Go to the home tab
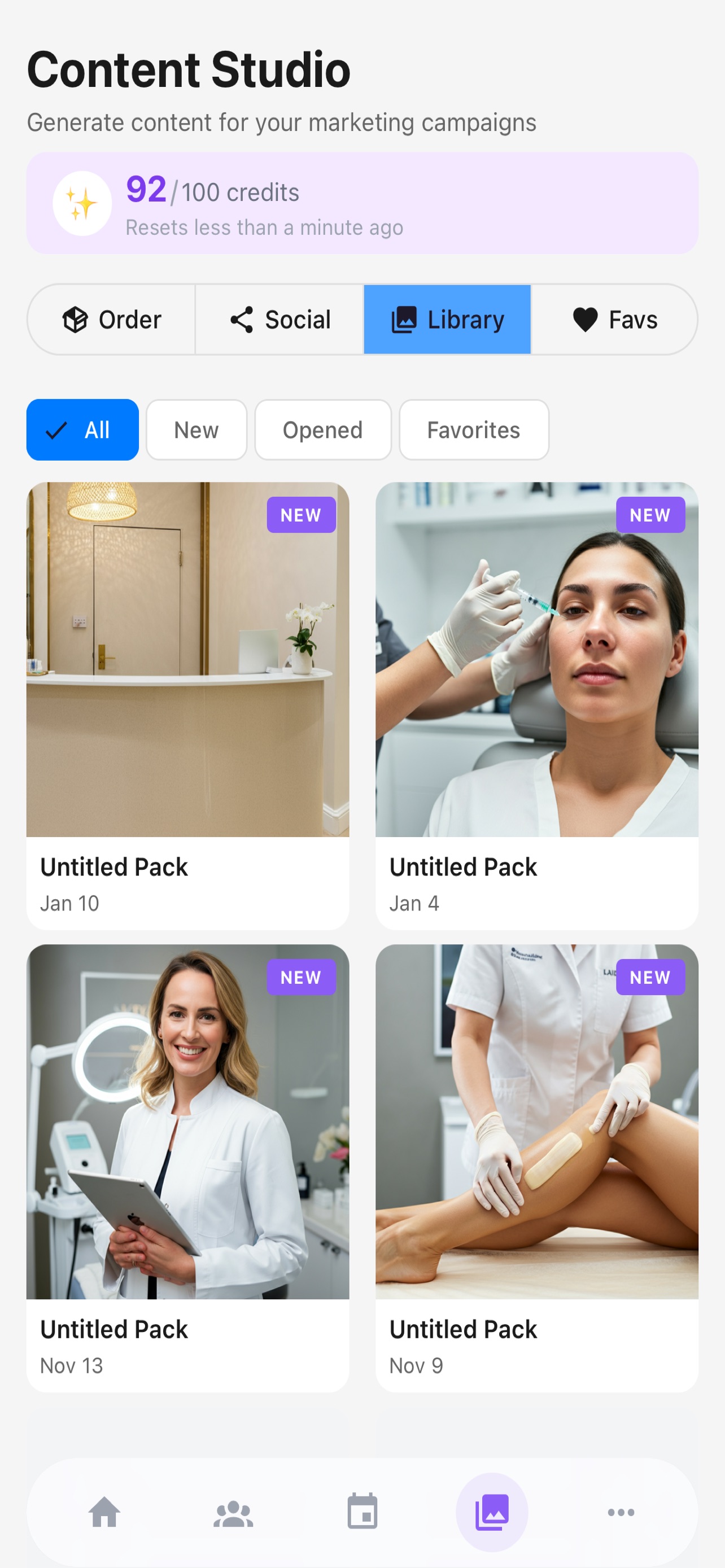This screenshot has width=725, height=1568. [104, 1512]
